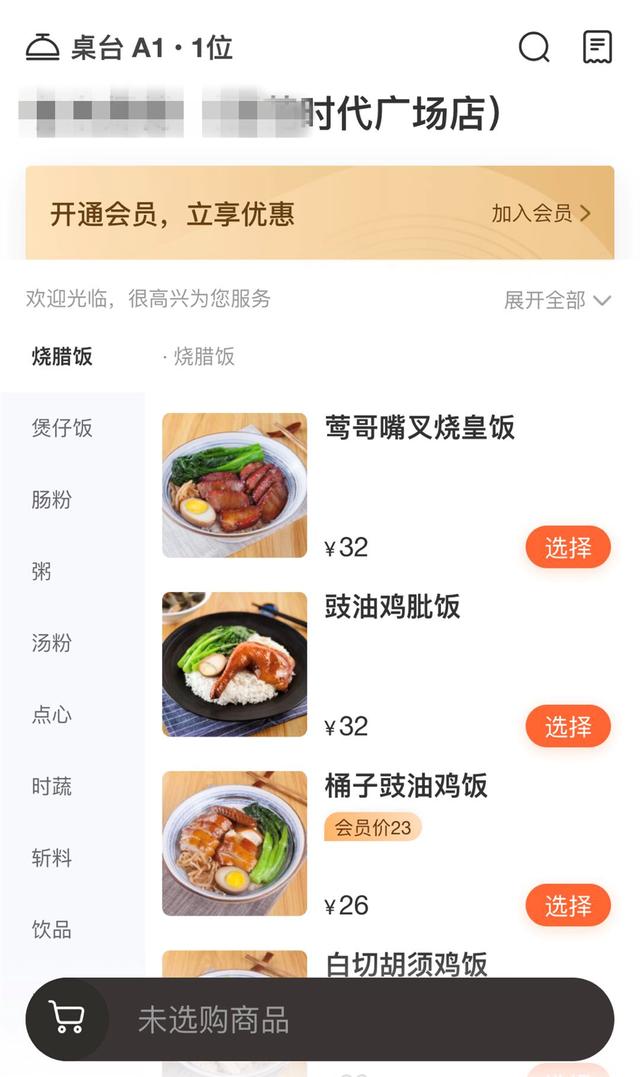The image size is (640, 1077).
Task: Switch to the 肠粉 category
Action: pyautogui.click(x=52, y=500)
